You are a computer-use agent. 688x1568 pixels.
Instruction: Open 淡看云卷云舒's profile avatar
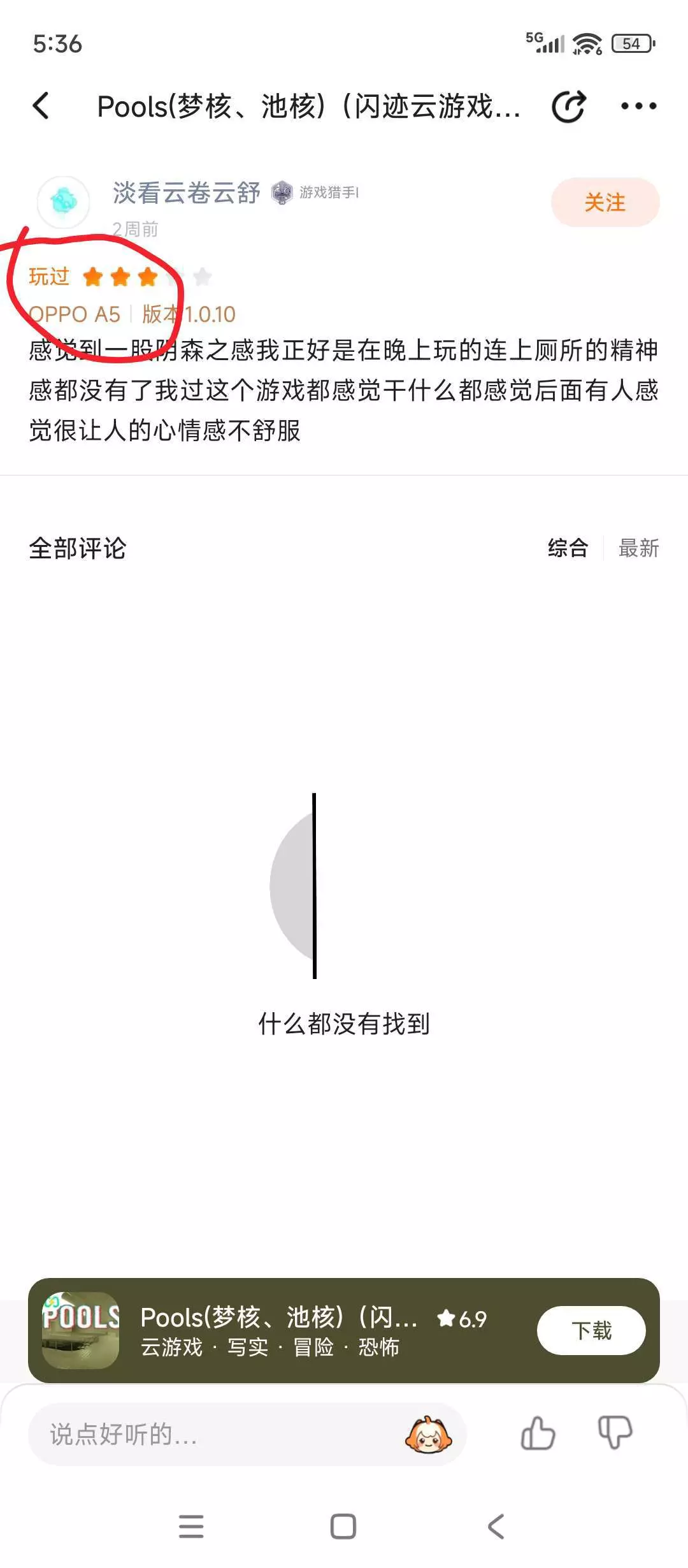point(64,202)
